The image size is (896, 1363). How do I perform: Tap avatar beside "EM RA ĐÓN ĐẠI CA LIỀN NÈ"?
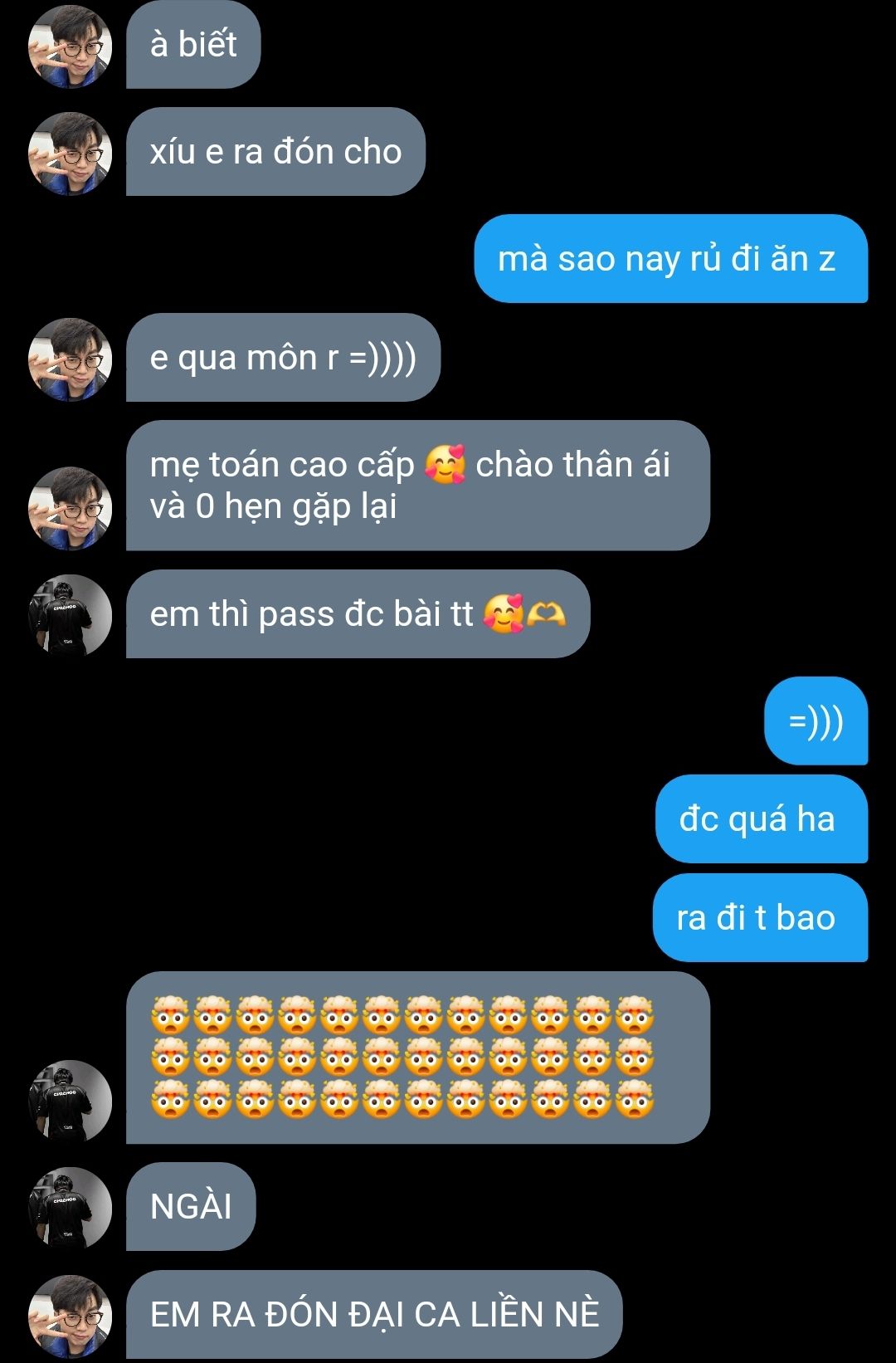click(x=70, y=1316)
